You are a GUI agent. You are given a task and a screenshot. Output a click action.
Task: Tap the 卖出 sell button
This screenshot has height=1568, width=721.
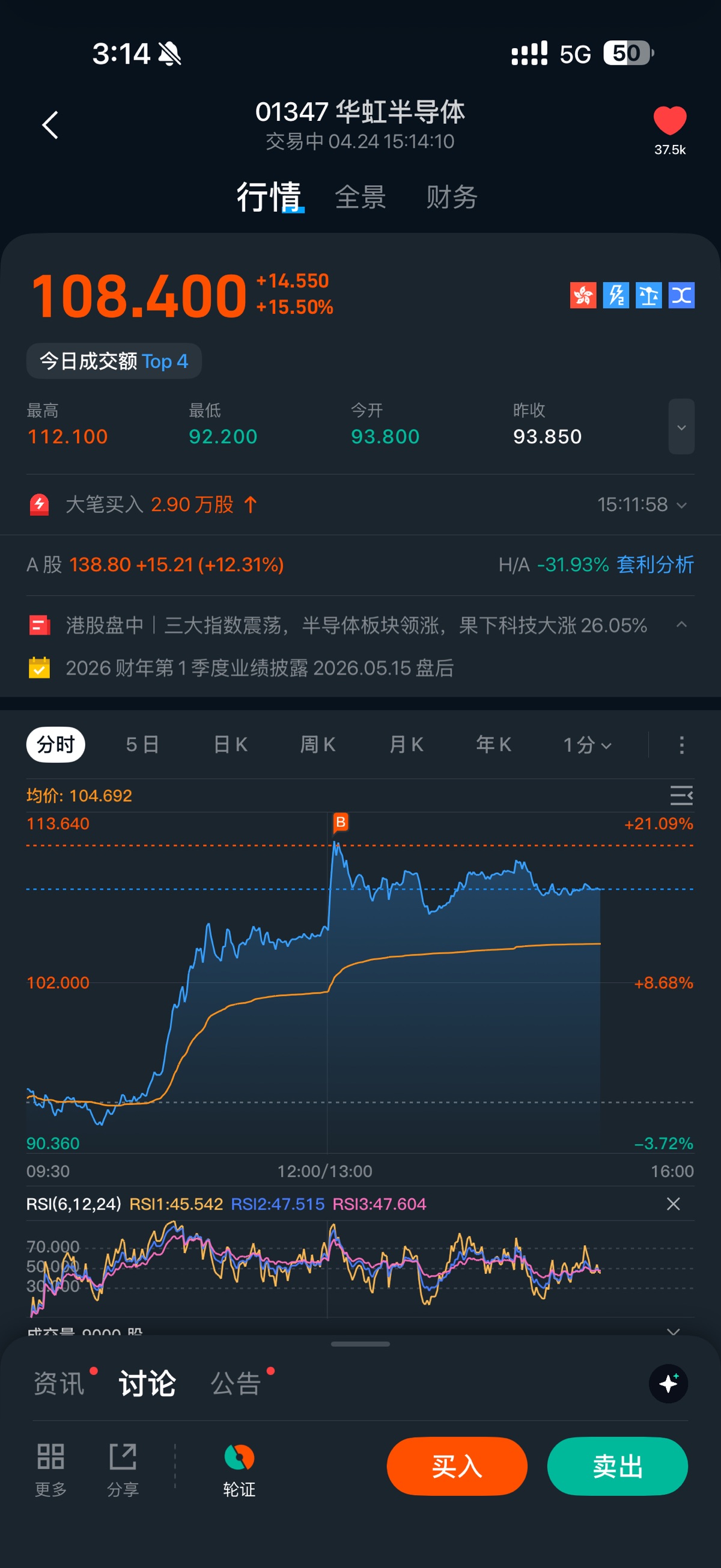pyautogui.click(x=618, y=1466)
